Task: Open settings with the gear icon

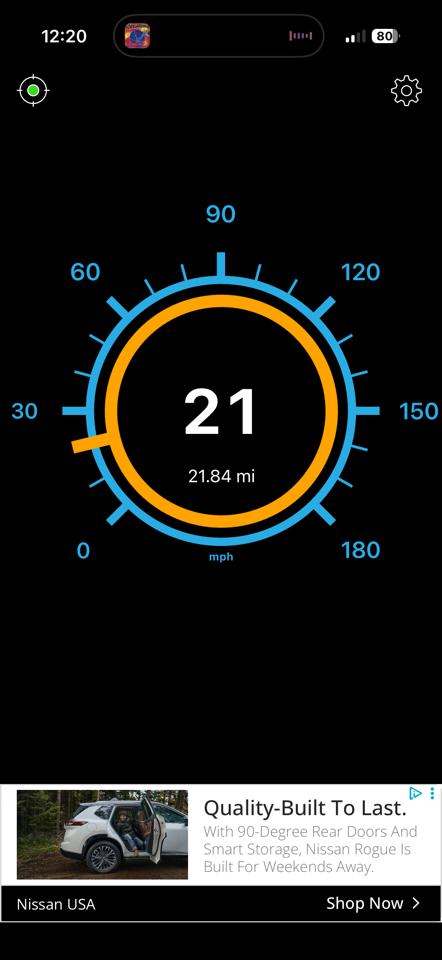Action: pyautogui.click(x=406, y=91)
